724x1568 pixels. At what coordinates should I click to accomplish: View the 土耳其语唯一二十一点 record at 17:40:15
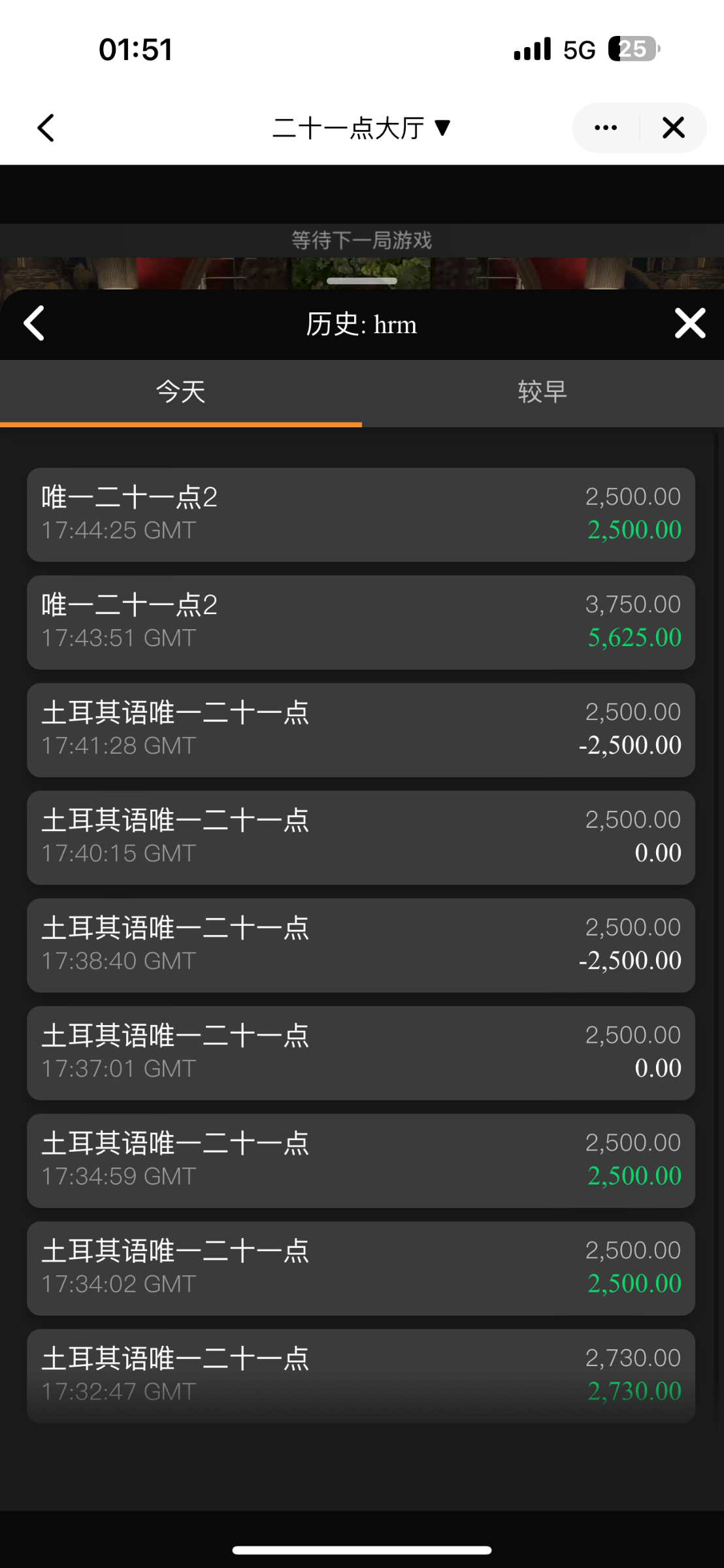tap(361, 838)
